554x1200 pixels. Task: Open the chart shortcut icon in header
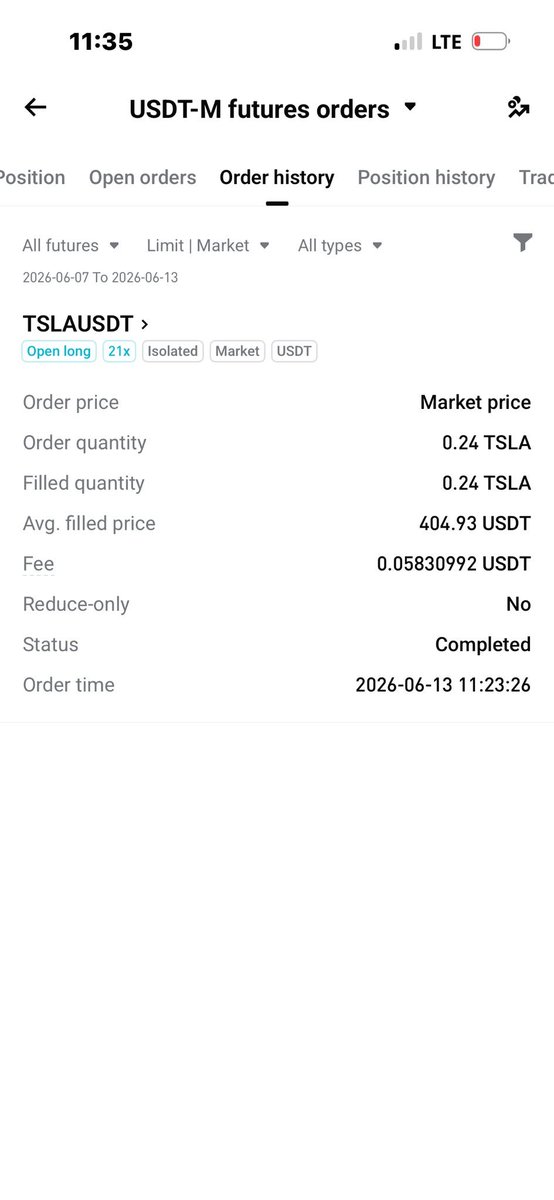click(518, 108)
